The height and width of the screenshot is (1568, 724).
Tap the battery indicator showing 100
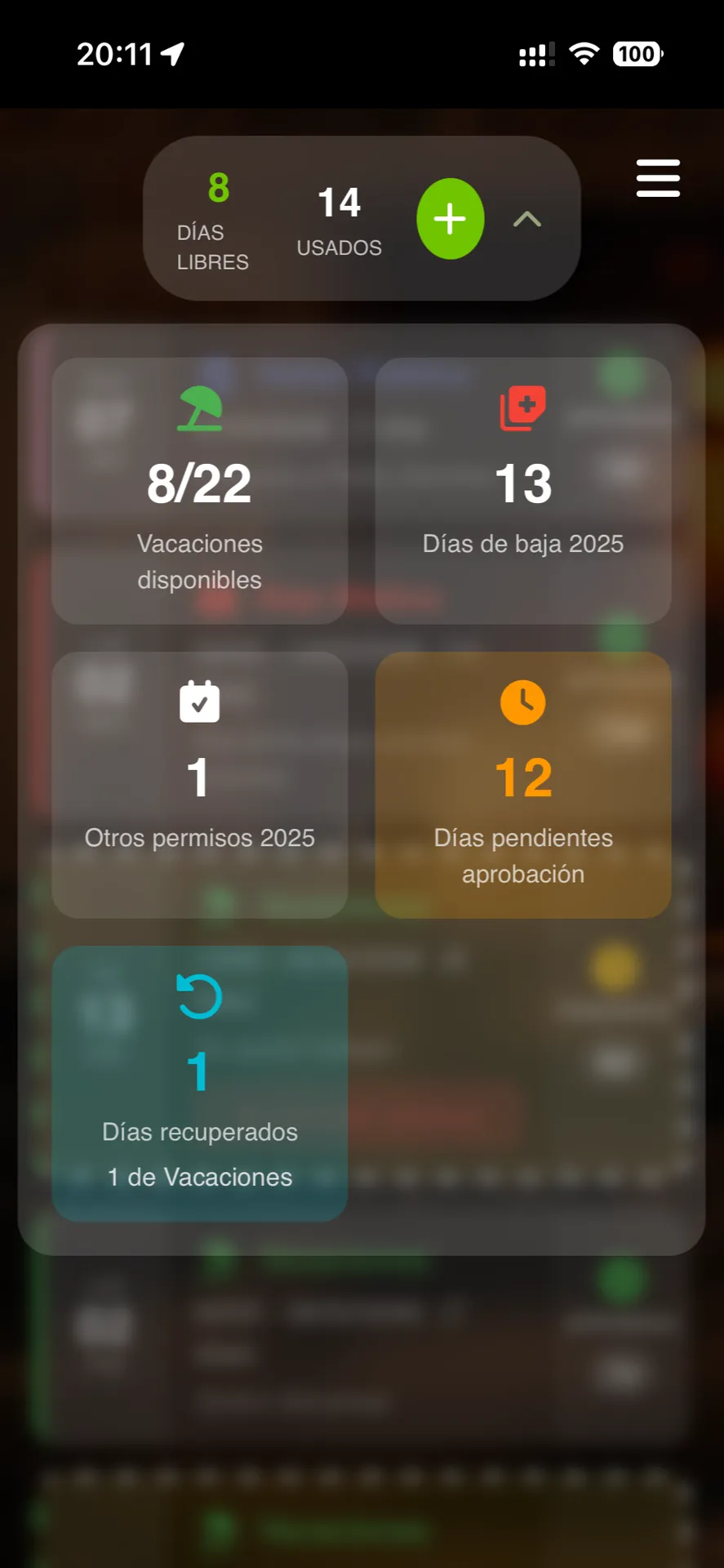tap(637, 53)
